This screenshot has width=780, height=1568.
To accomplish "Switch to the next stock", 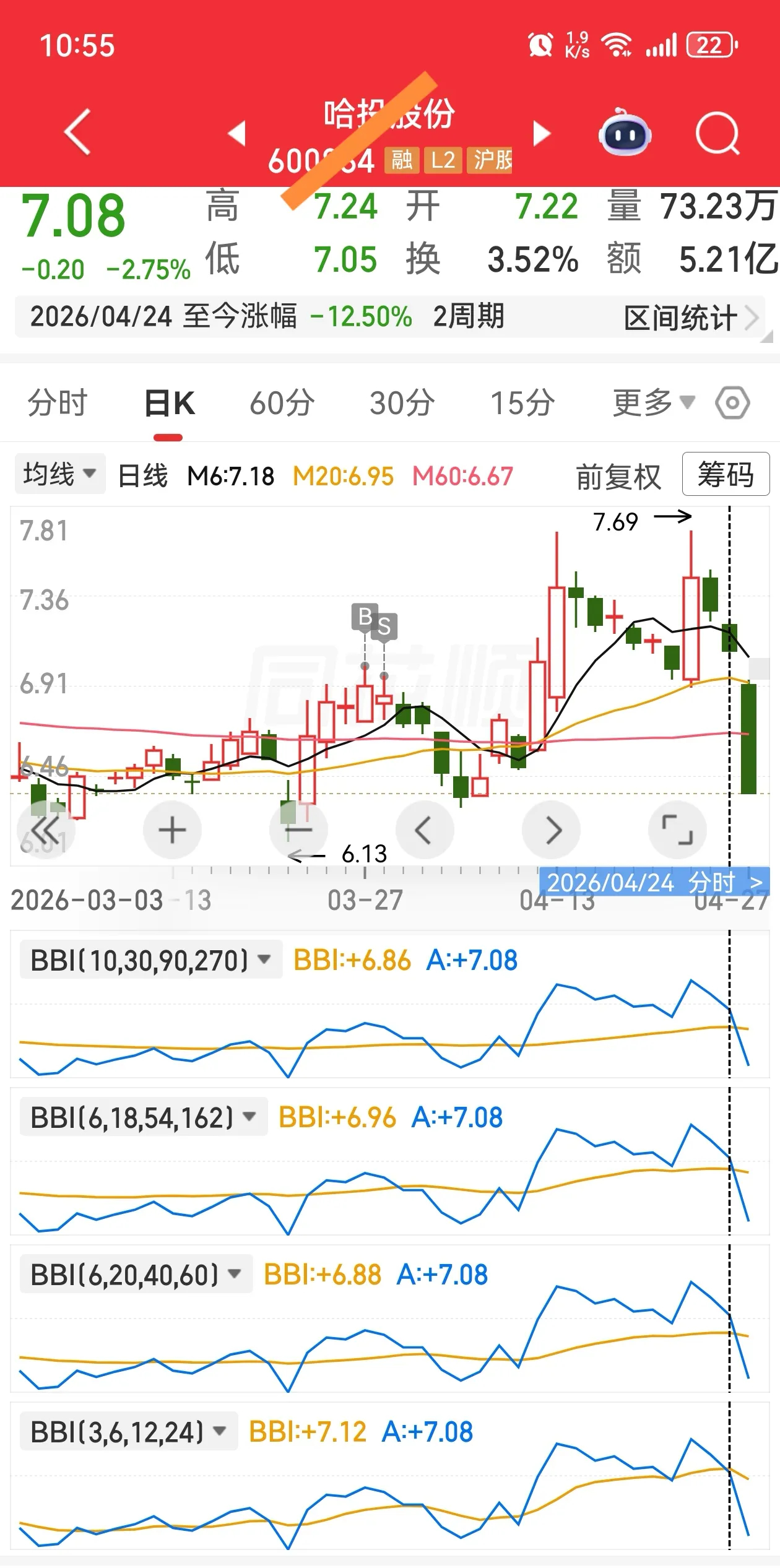I will pos(542,133).
